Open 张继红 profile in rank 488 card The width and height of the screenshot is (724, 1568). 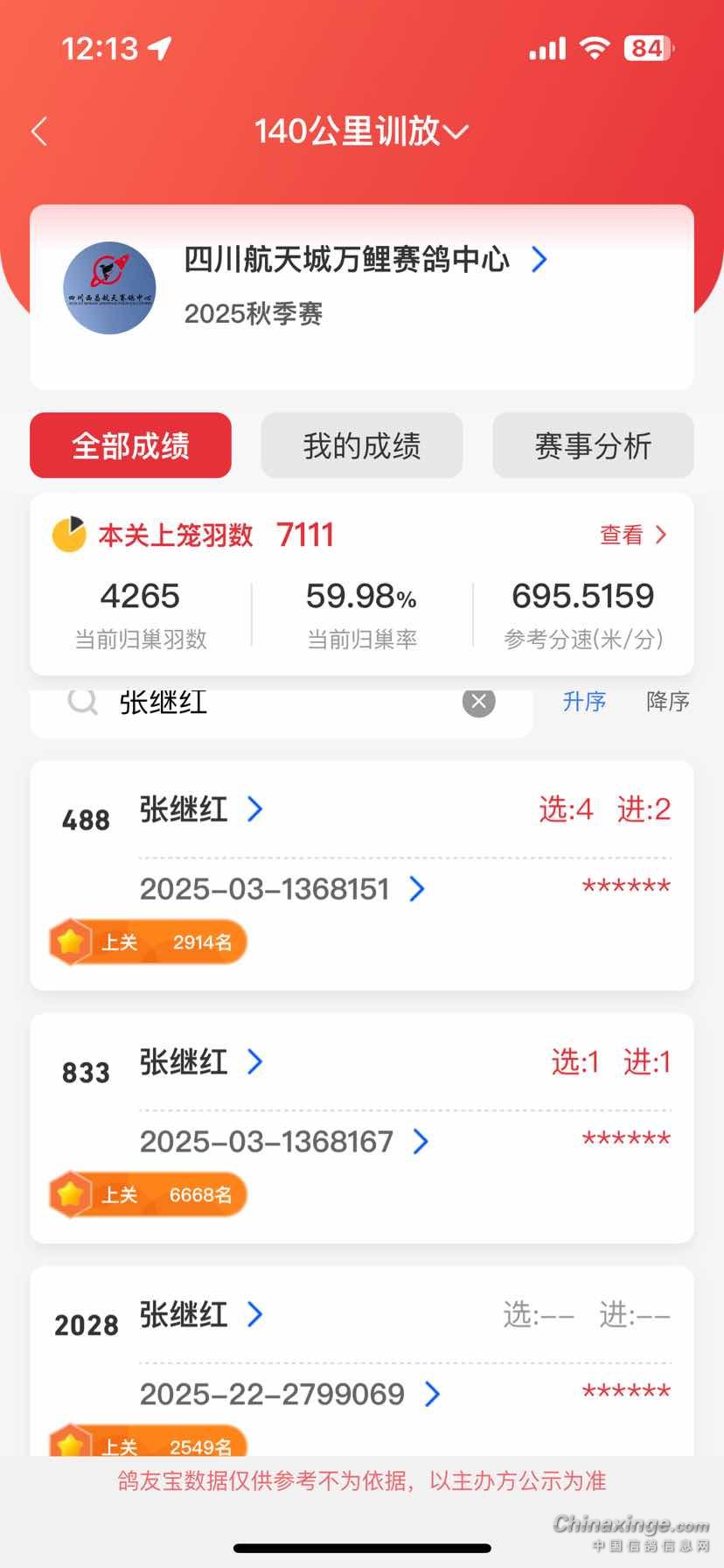tap(201, 809)
